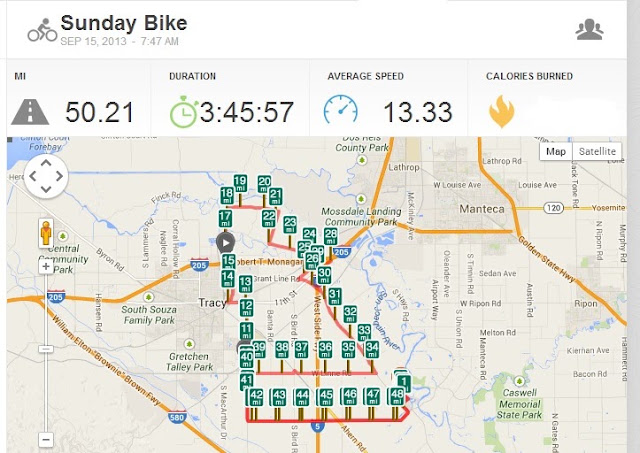Tap the 37 mi route marker

point(302,350)
